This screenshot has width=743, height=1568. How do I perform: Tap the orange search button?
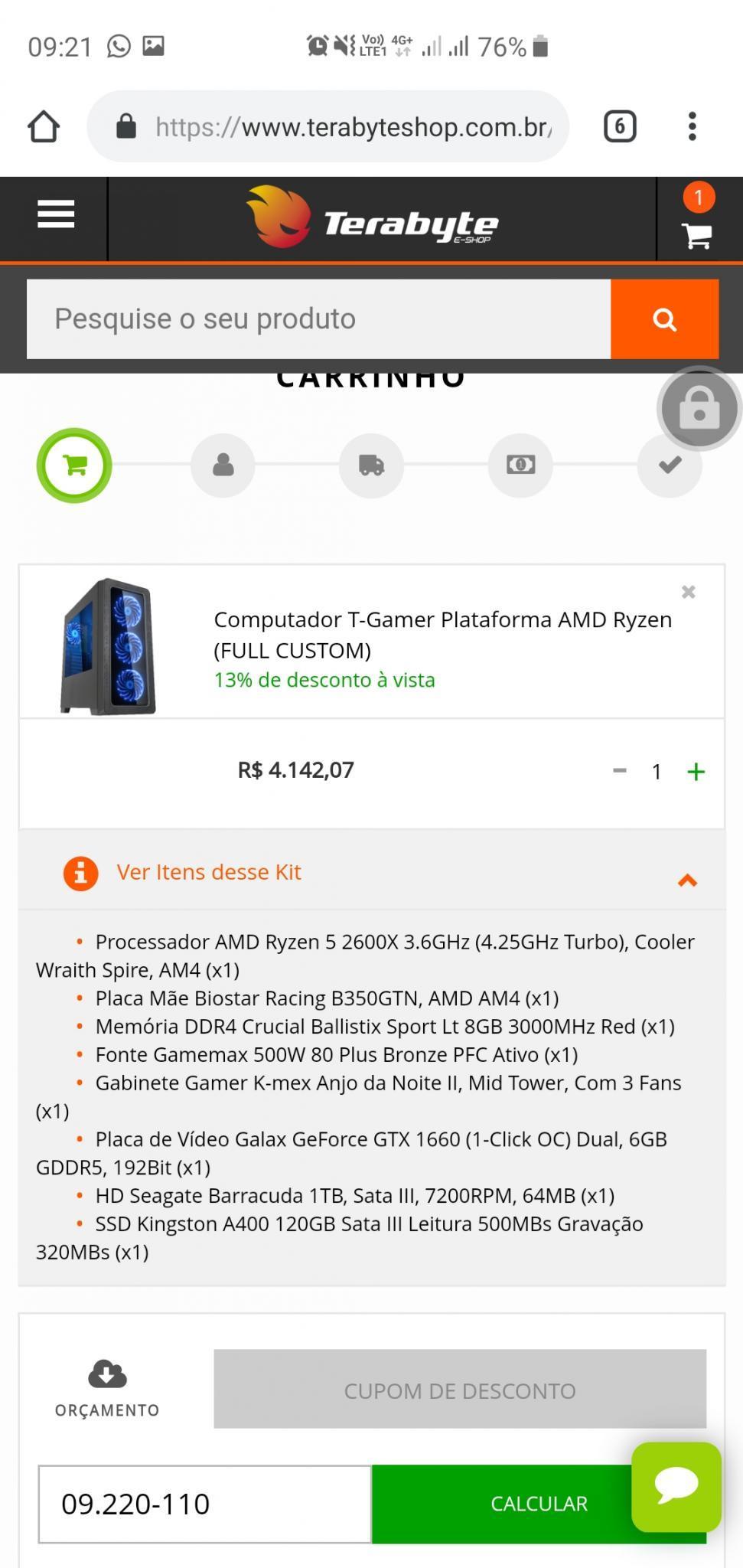(664, 318)
